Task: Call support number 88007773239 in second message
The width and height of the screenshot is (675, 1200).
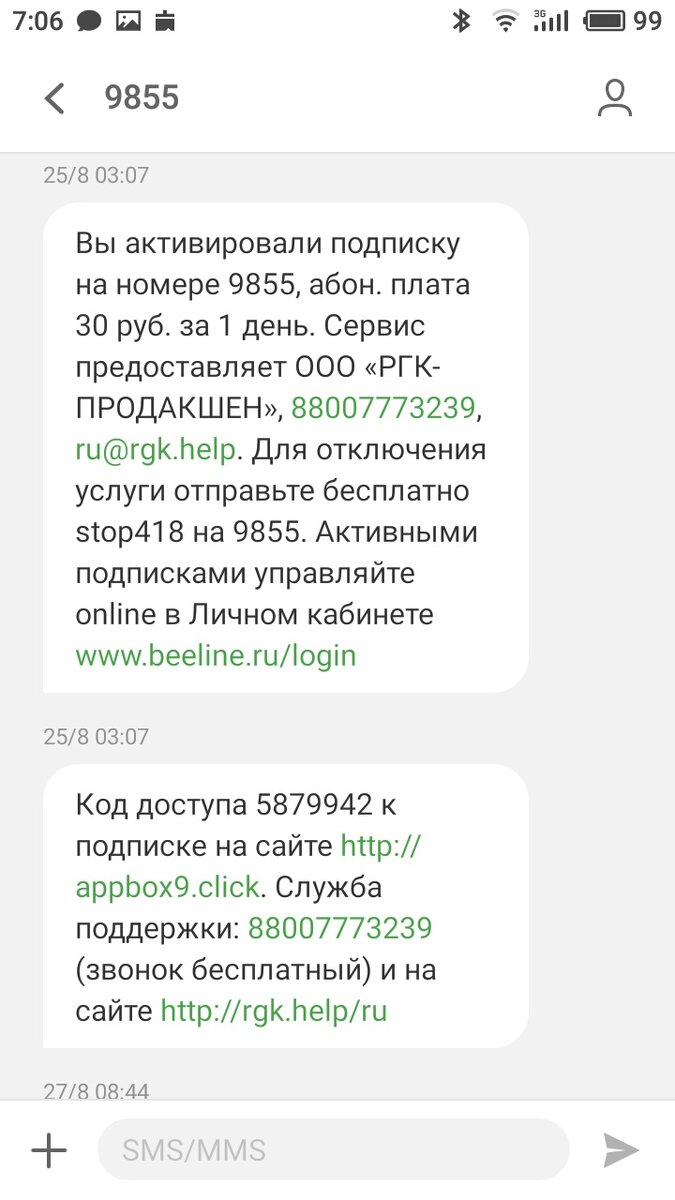Action: click(340, 928)
